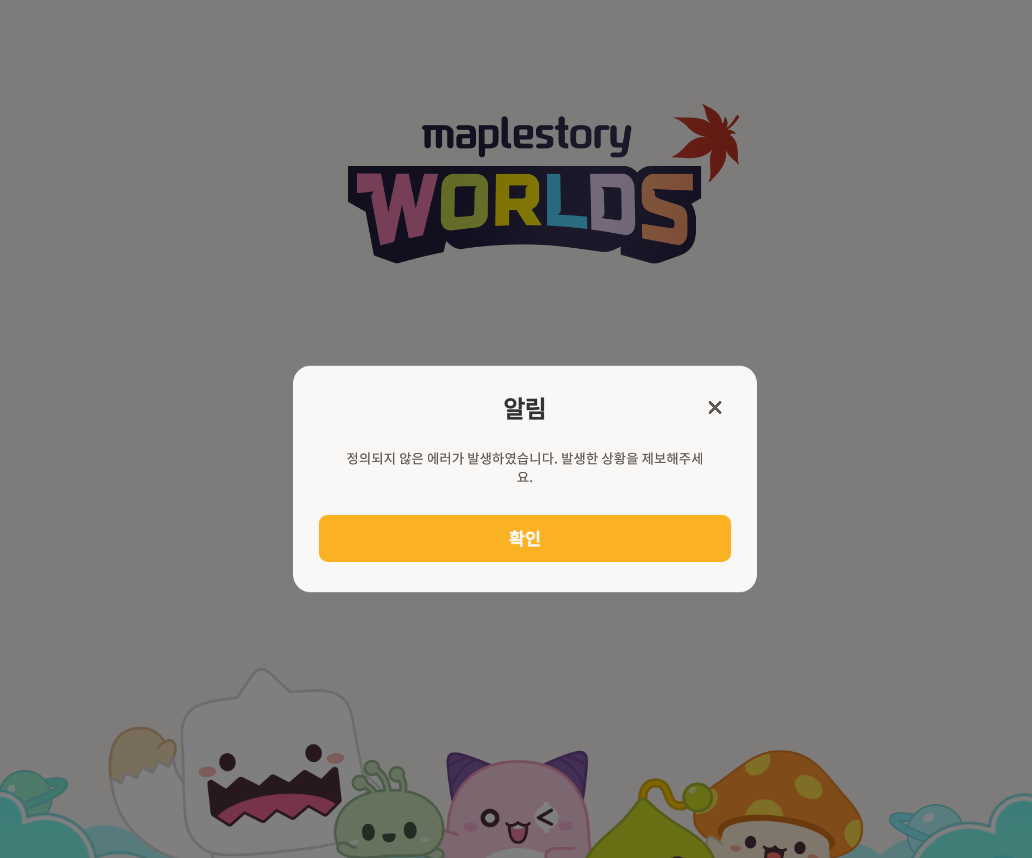1032x858 pixels.
Task: Close the 알림 dialog with the X
Action: [714, 407]
